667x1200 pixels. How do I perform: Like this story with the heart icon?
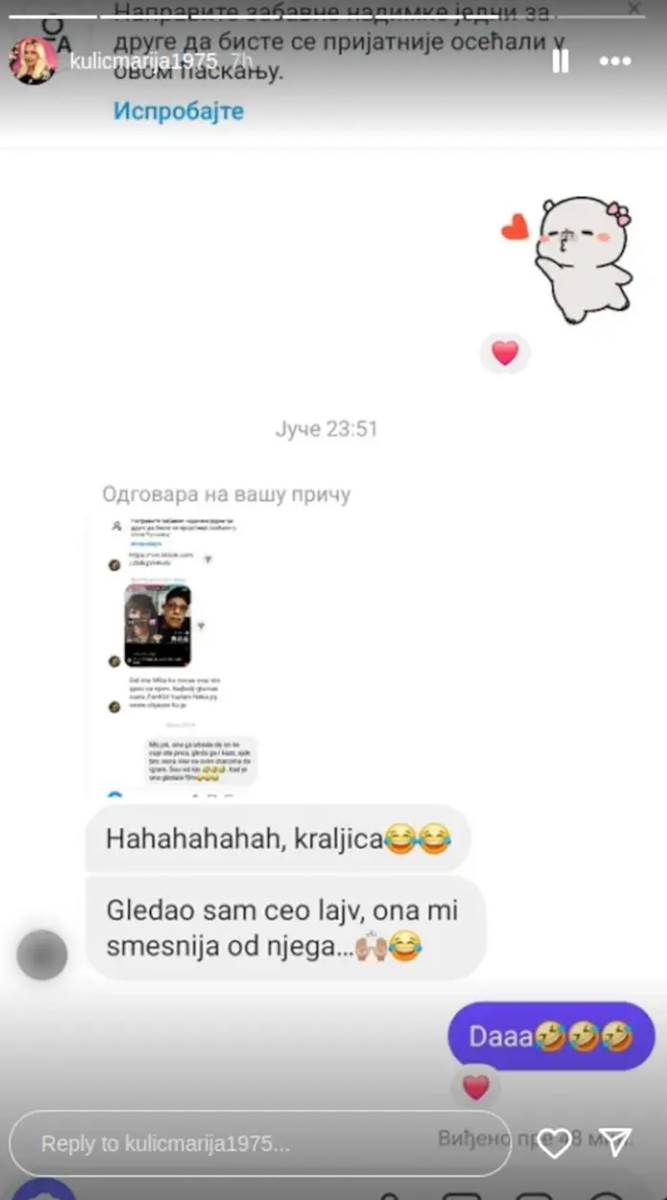click(555, 1142)
